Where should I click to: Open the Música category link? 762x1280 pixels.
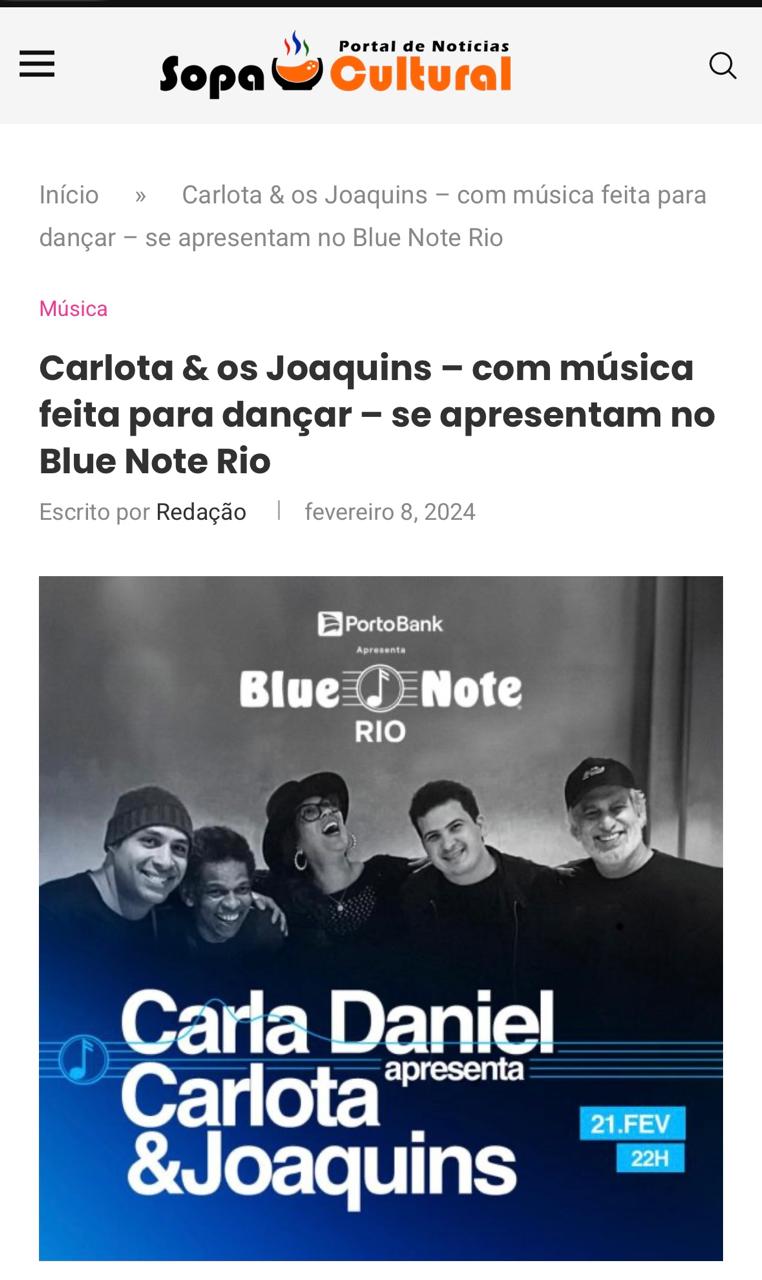click(x=73, y=308)
